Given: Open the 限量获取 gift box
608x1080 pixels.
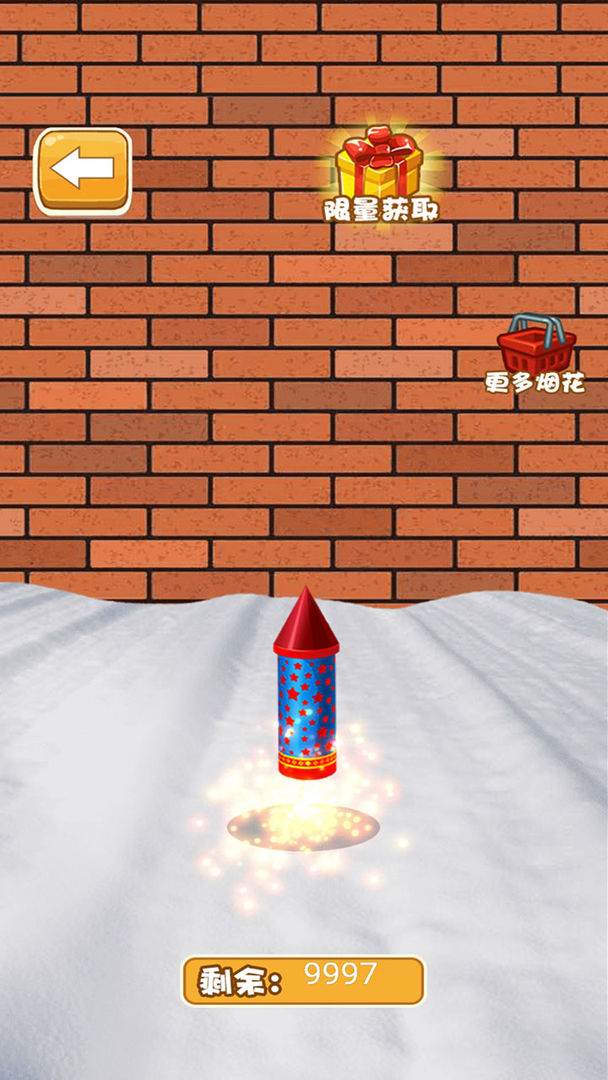Looking at the screenshot, I should (379, 168).
